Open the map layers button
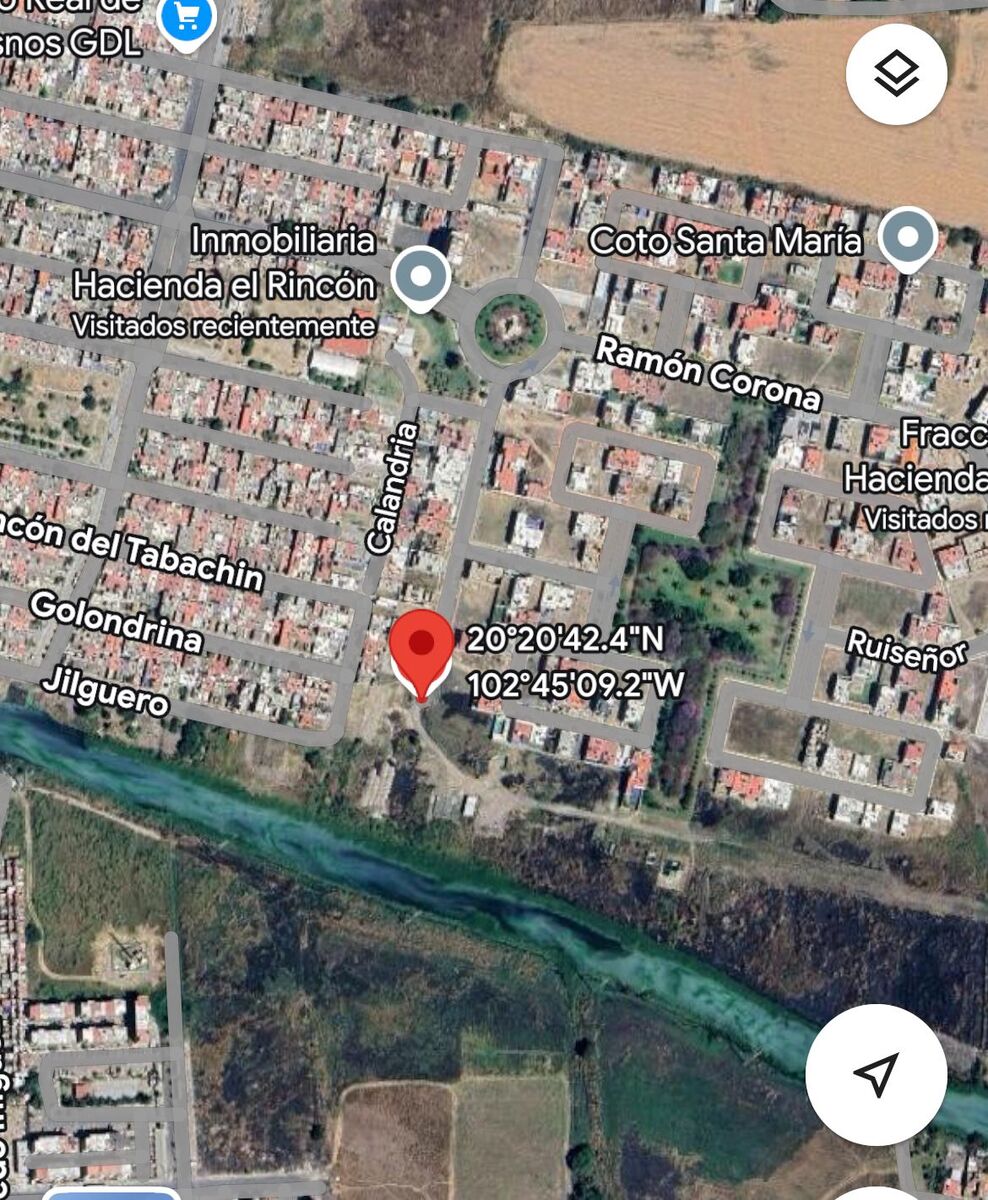Screen dimensions: 988x1200 pyautogui.click(x=896, y=74)
